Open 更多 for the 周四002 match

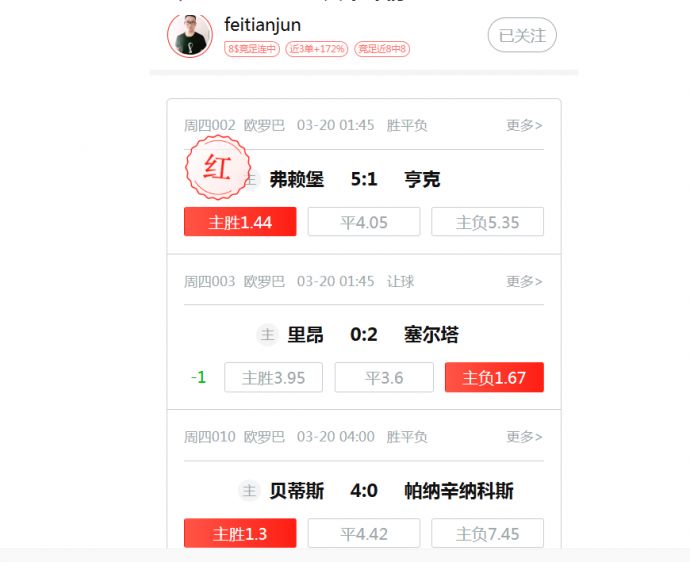(x=524, y=125)
